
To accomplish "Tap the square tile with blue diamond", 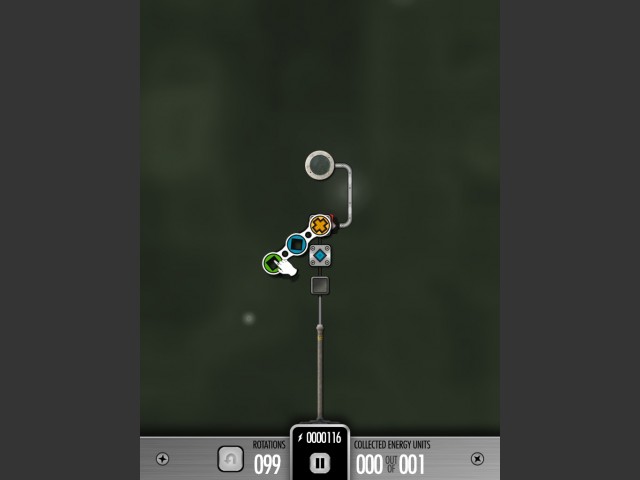I will [320, 255].
